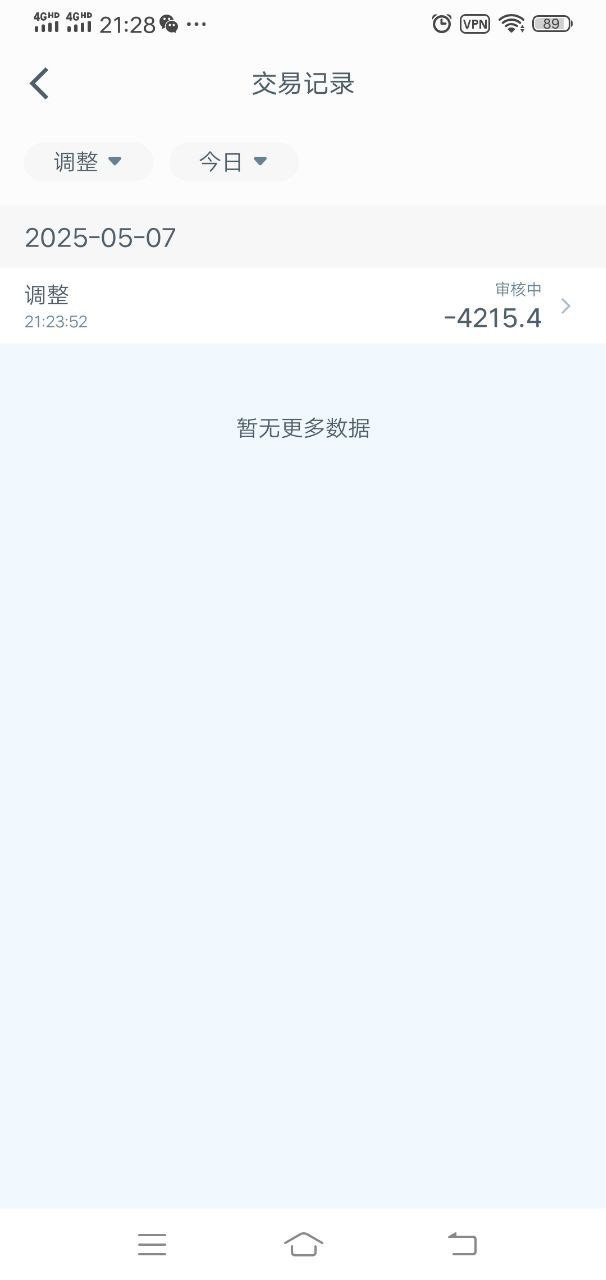Screen dimensions: 606x1280
Task: Open the 今日 date range dropdown
Action: coord(233,162)
